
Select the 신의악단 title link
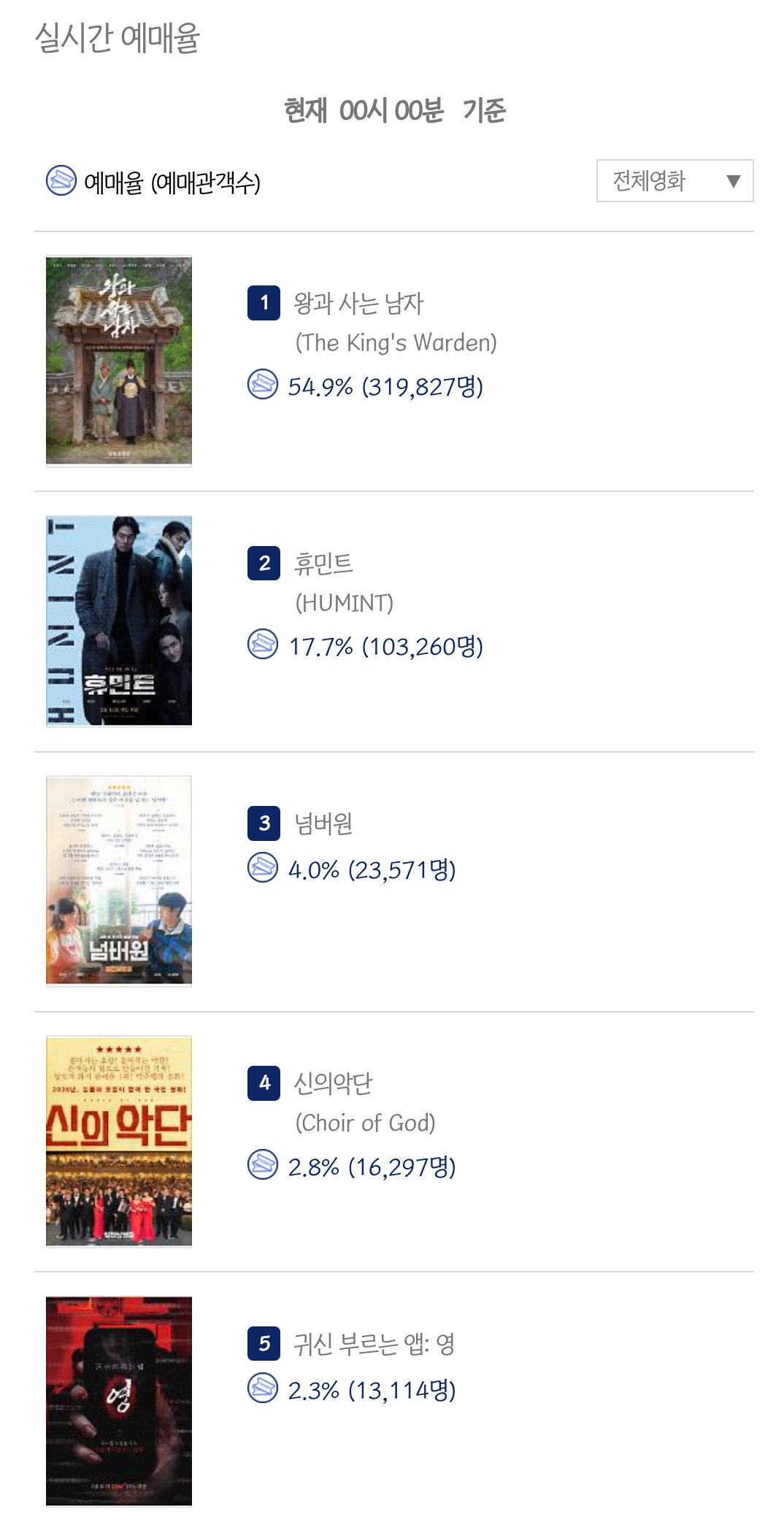[333, 1083]
